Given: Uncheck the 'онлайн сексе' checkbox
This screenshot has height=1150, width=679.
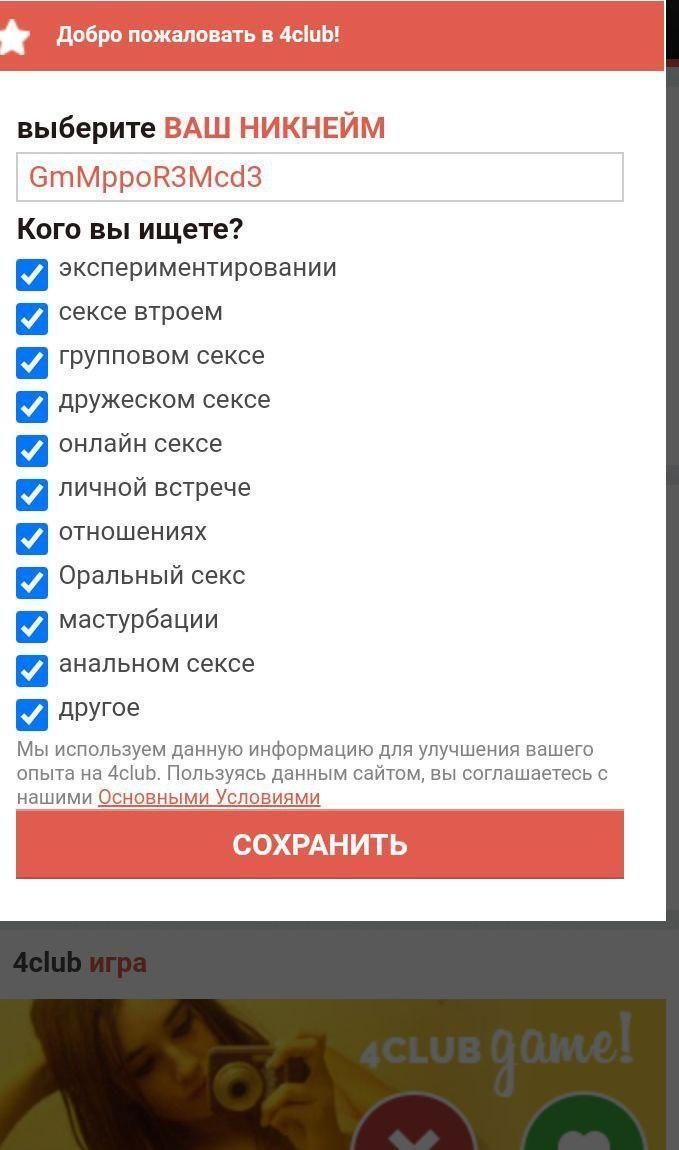Looking at the screenshot, I should 32,451.
